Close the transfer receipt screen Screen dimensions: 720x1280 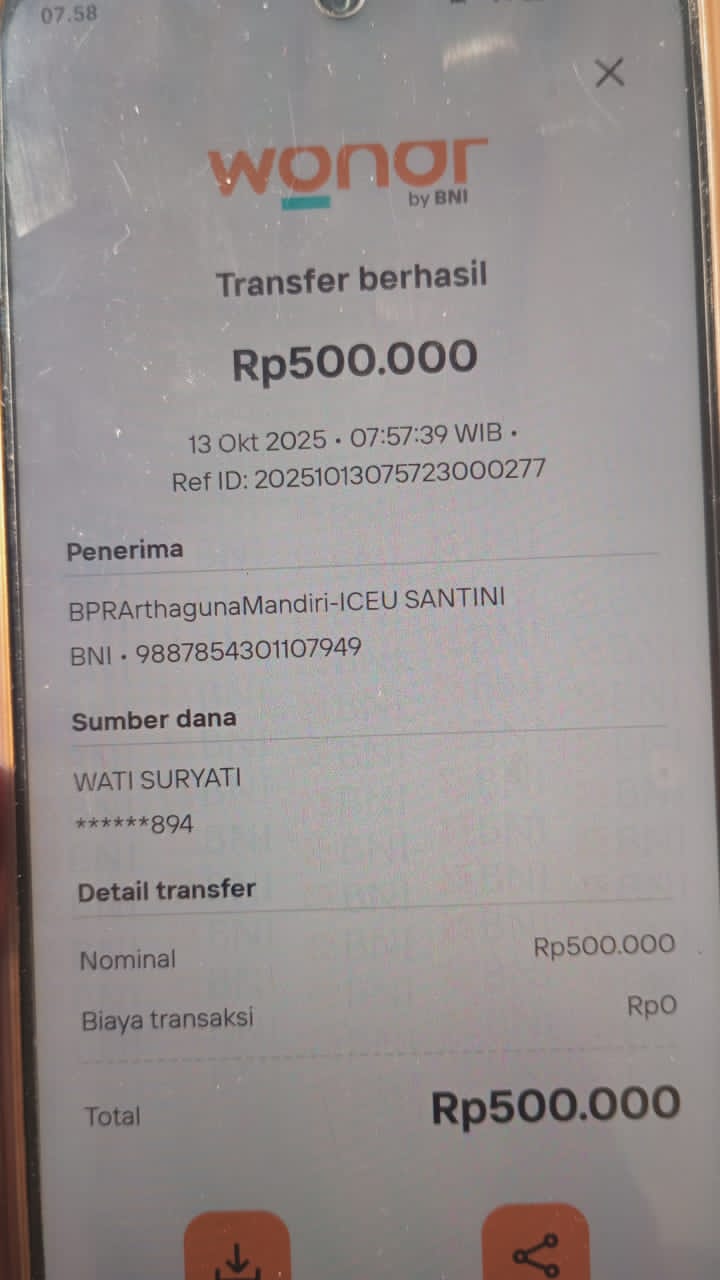tap(609, 72)
